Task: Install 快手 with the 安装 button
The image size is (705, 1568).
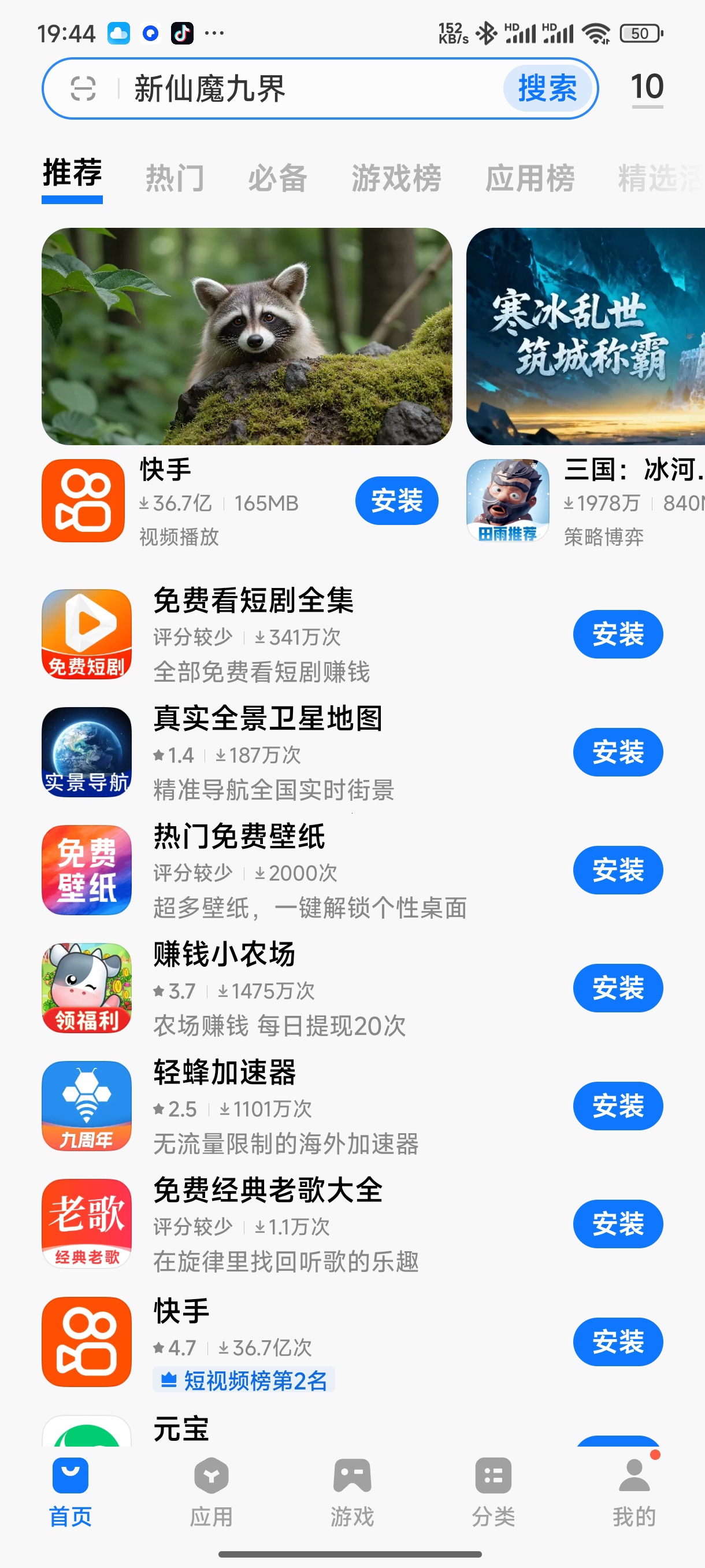Action: [396, 500]
